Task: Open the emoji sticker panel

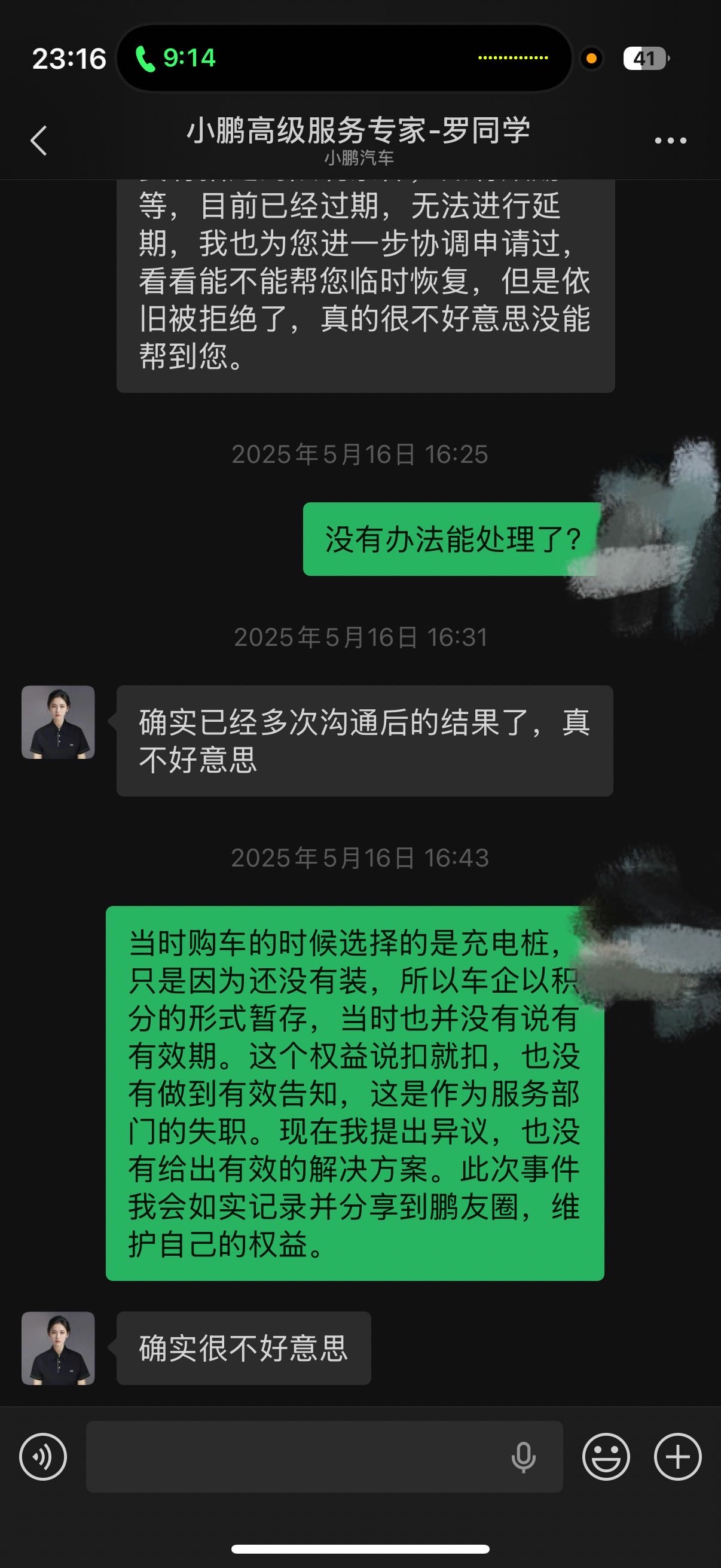Action: click(x=606, y=1457)
